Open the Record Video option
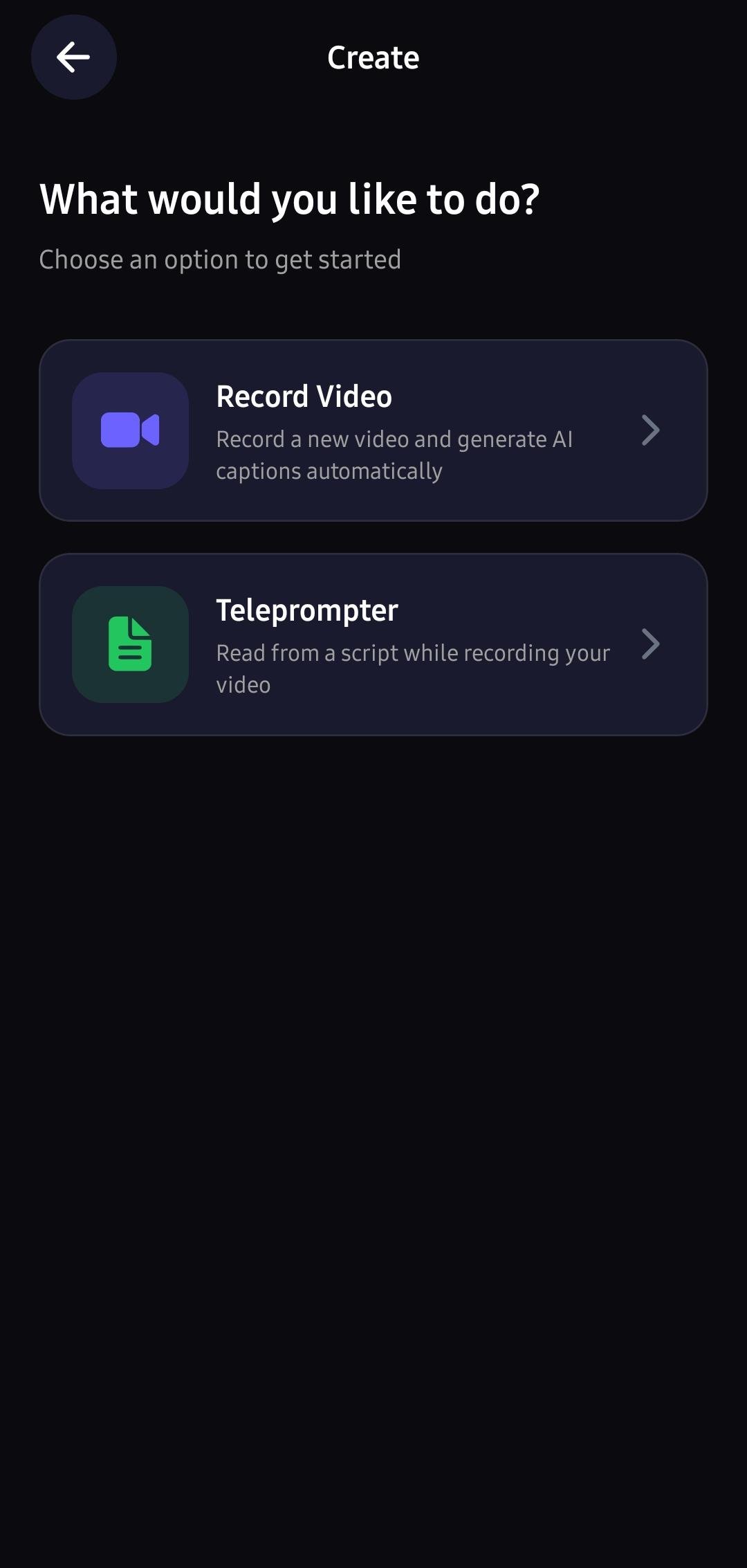Image resolution: width=747 pixels, height=1568 pixels. tap(373, 430)
